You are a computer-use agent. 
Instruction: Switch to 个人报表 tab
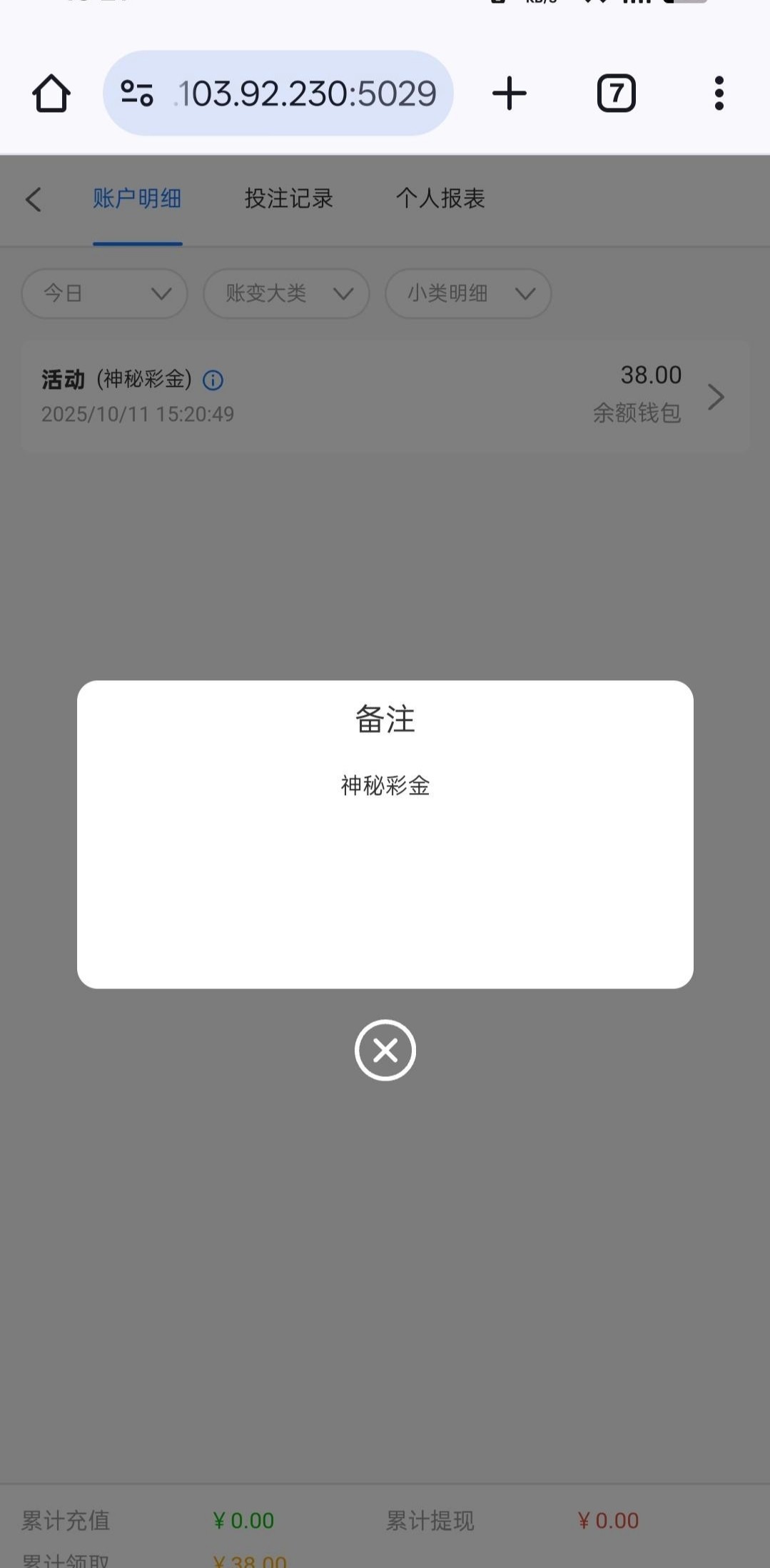440,199
